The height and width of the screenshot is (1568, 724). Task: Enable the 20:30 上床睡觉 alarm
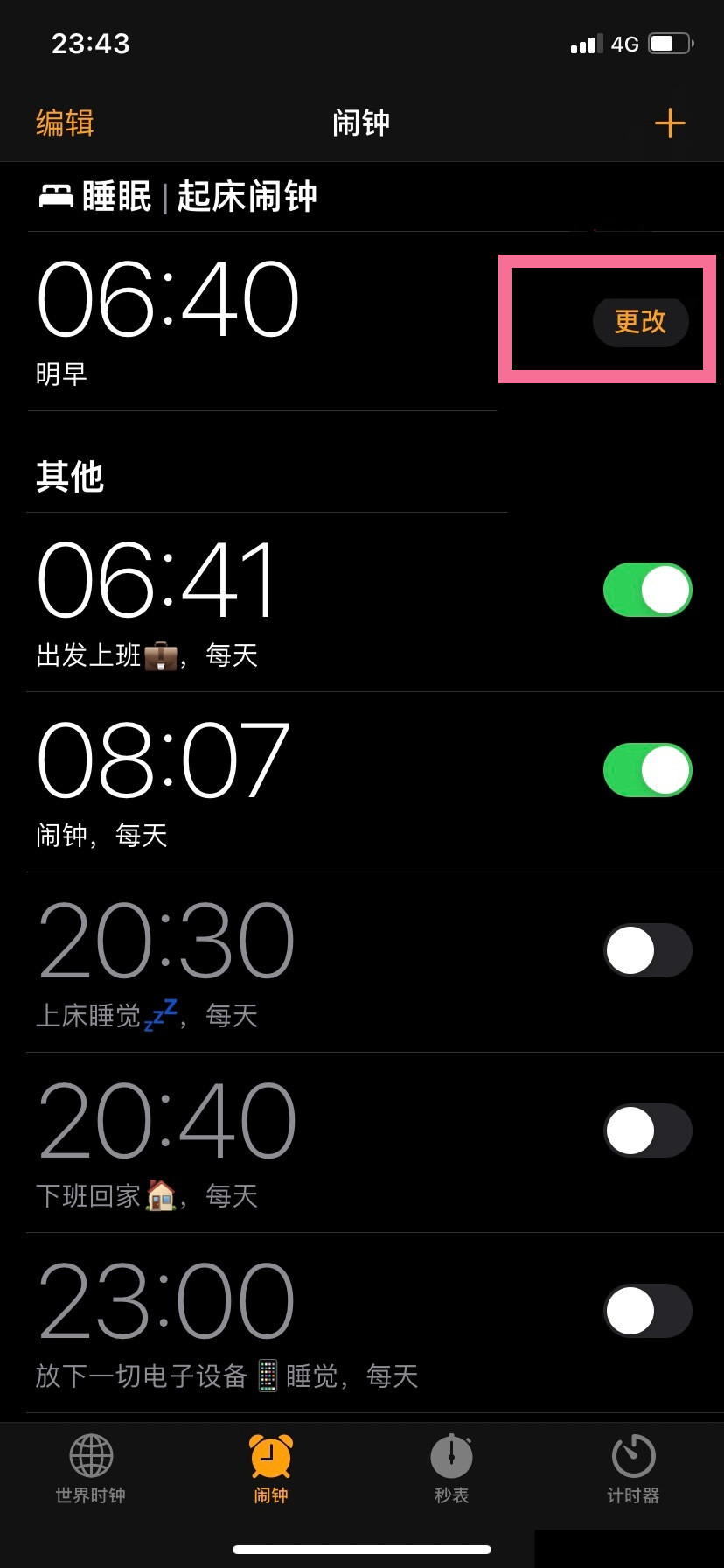[647, 950]
